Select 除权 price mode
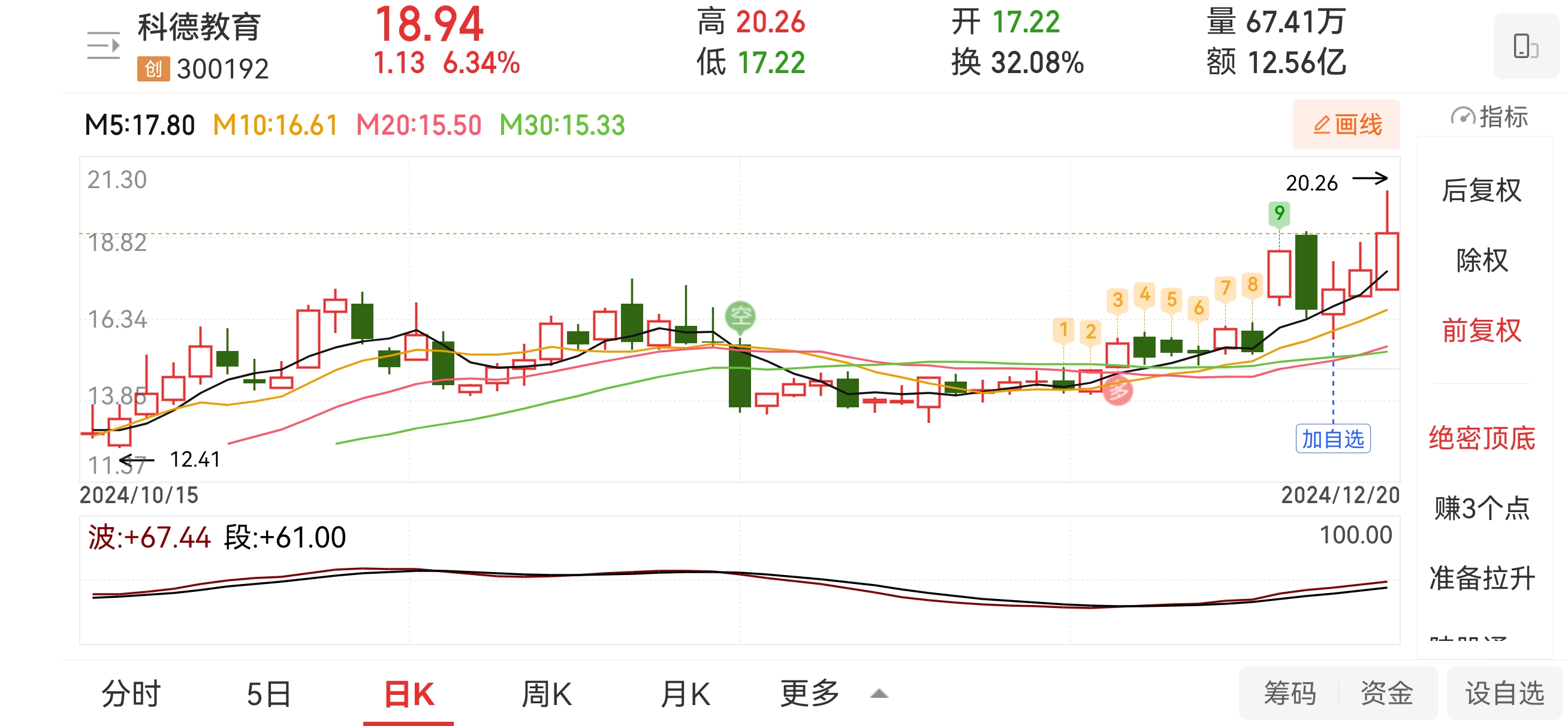Viewport: 1568px width, 726px height. pyautogui.click(x=1482, y=261)
